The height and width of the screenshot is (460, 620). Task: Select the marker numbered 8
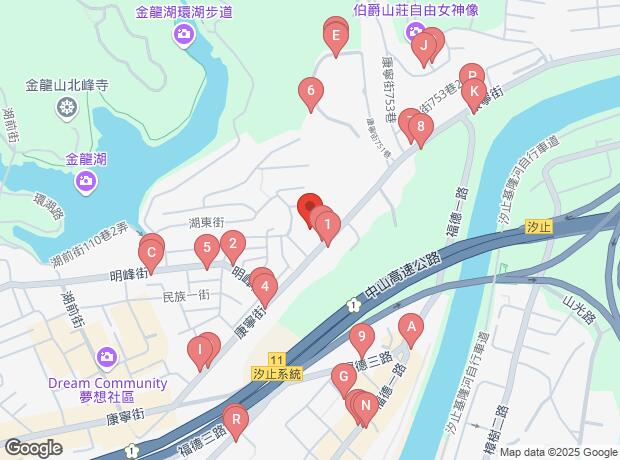pyautogui.click(x=422, y=127)
